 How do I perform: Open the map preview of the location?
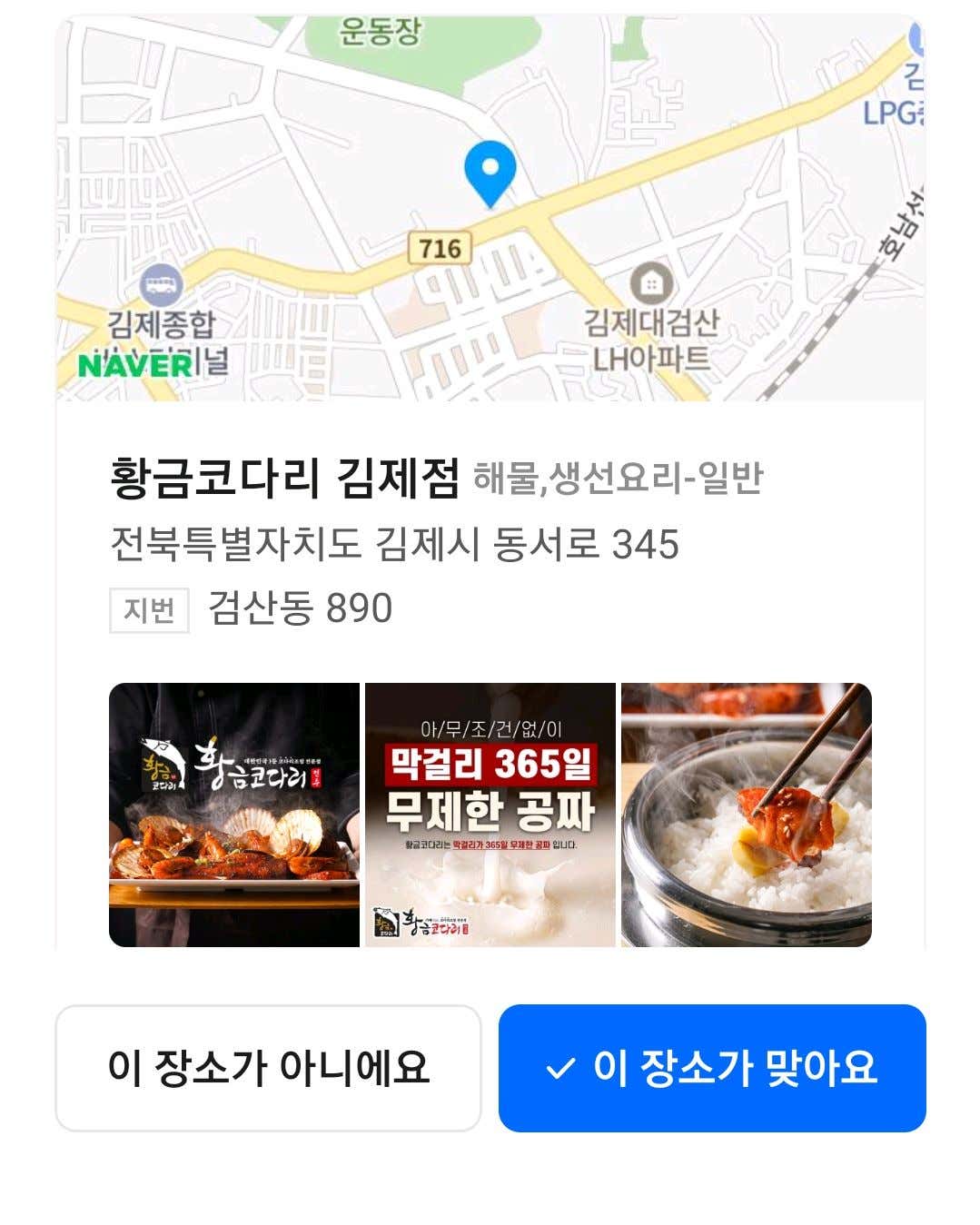pos(490,209)
